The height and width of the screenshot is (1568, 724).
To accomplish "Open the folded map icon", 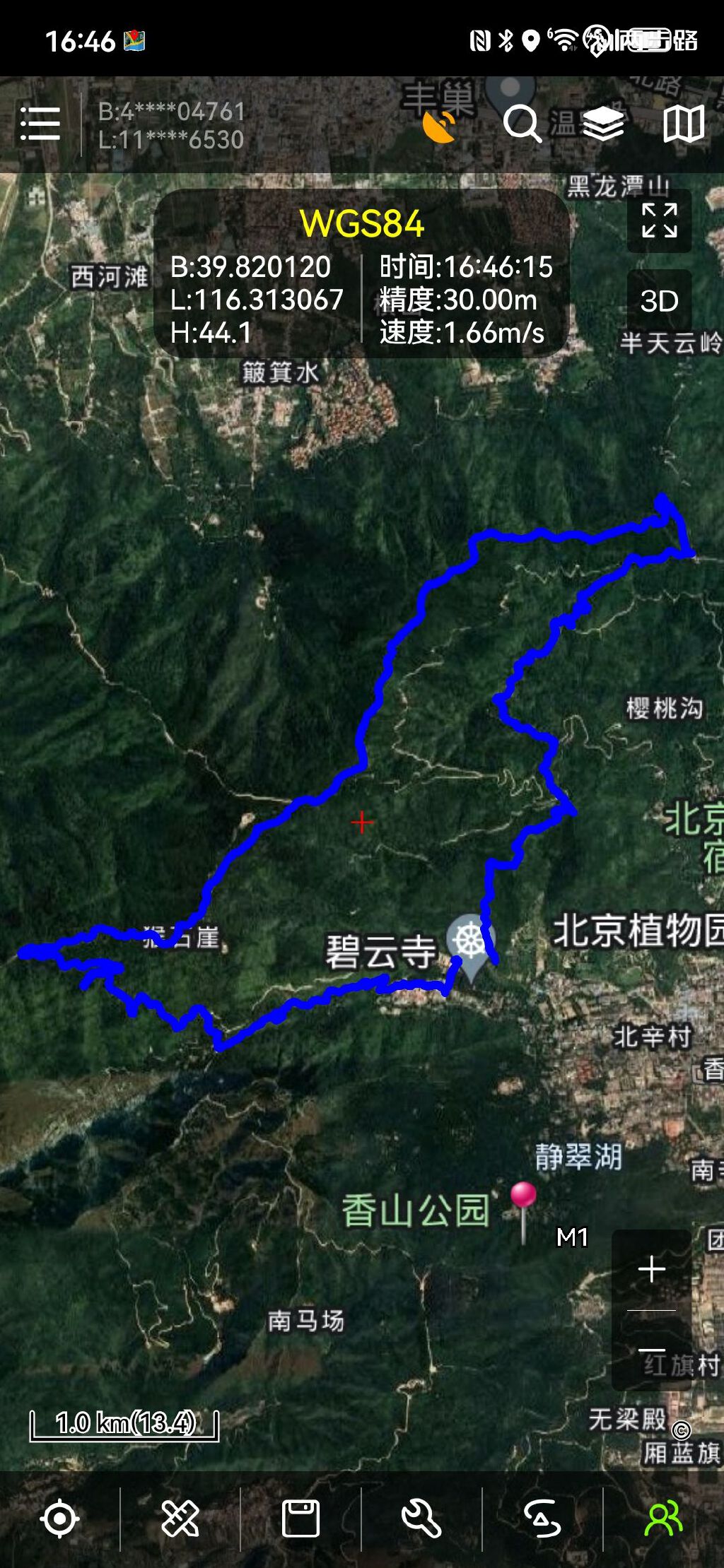I will [684, 124].
